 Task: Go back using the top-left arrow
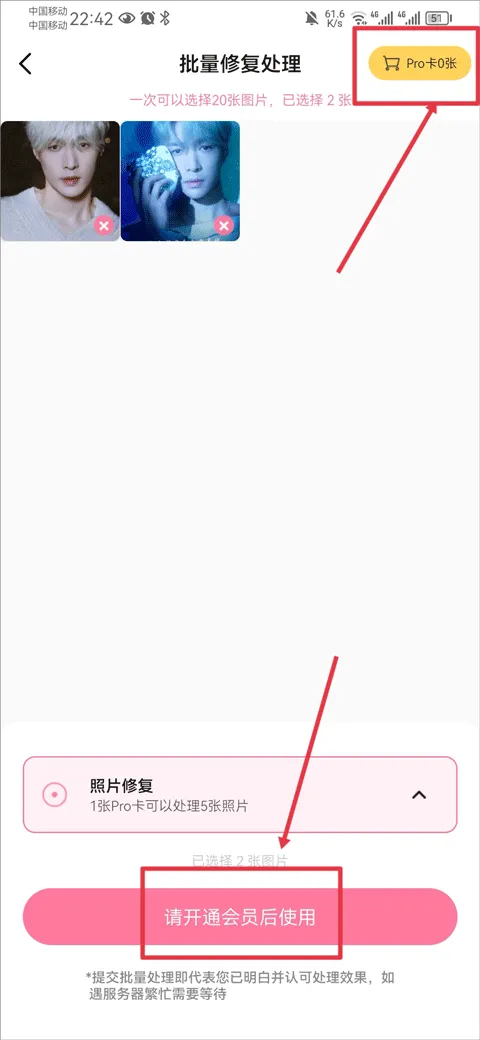tap(25, 64)
